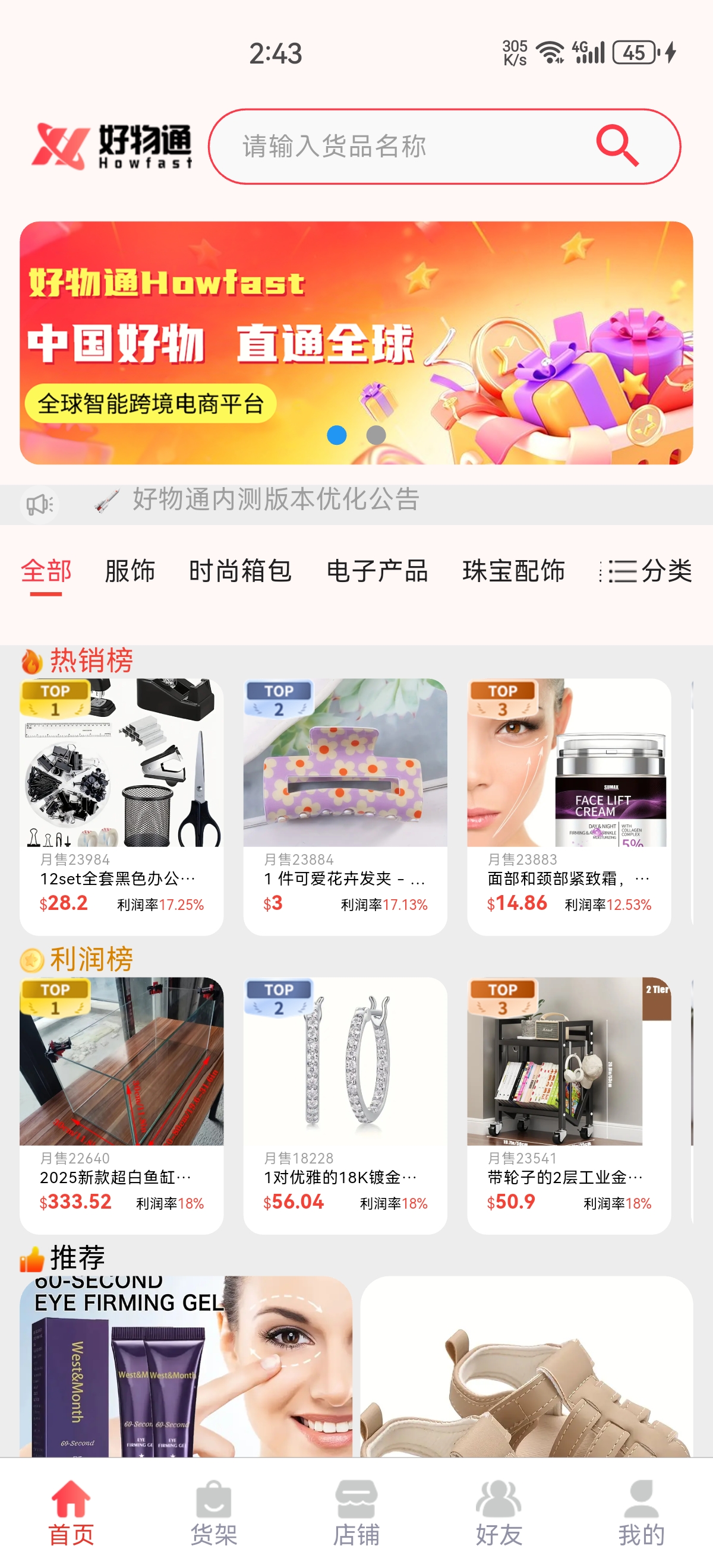Switch to the 好友 tab
Viewport: 713px width, 1568px height.
499,1513
